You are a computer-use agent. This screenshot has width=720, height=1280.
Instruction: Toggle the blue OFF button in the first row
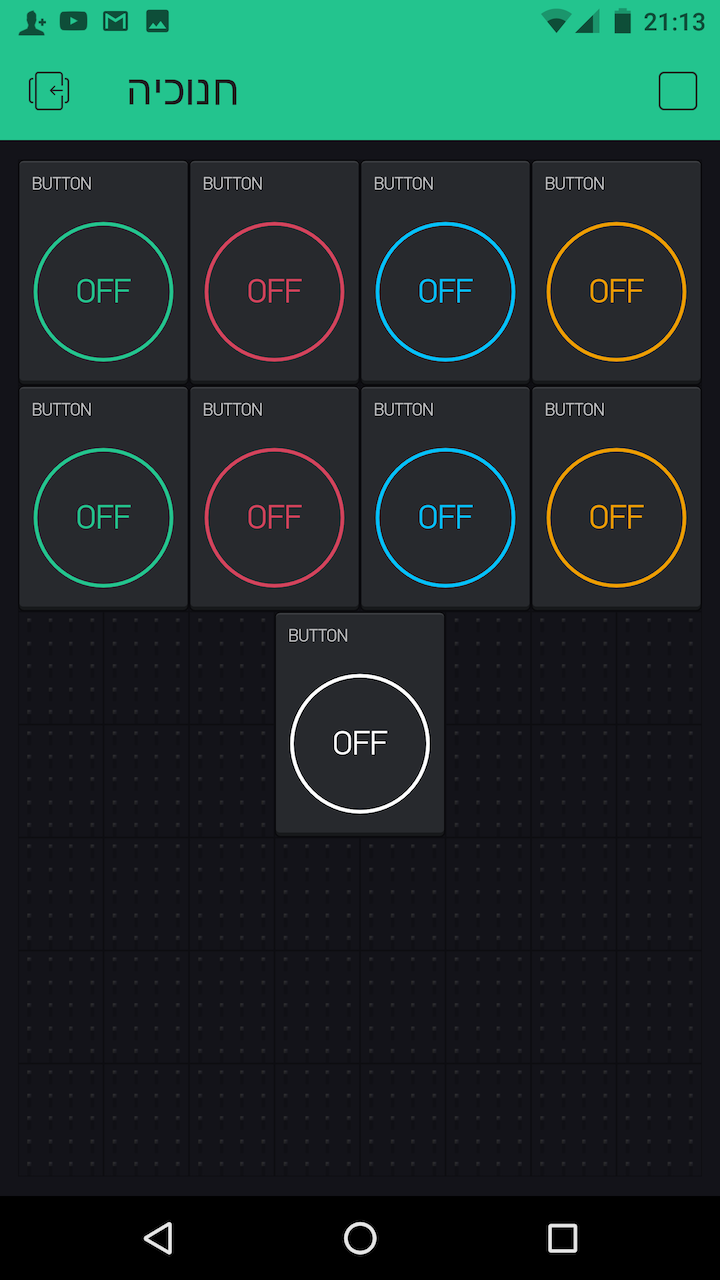[x=445, y=291]
